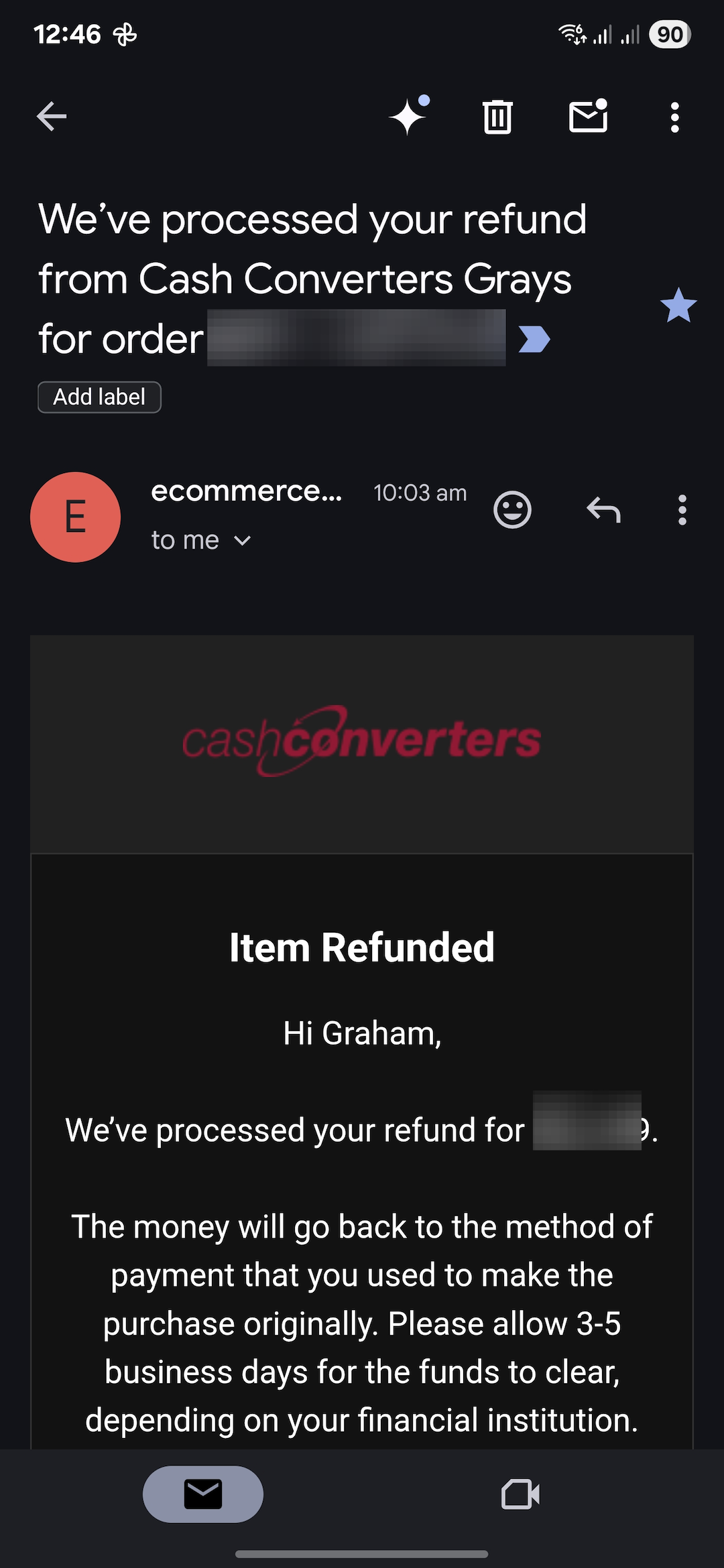Reply to the ecommerce sender
This screenshot has width=724, height=1568.
coord(603,510)
